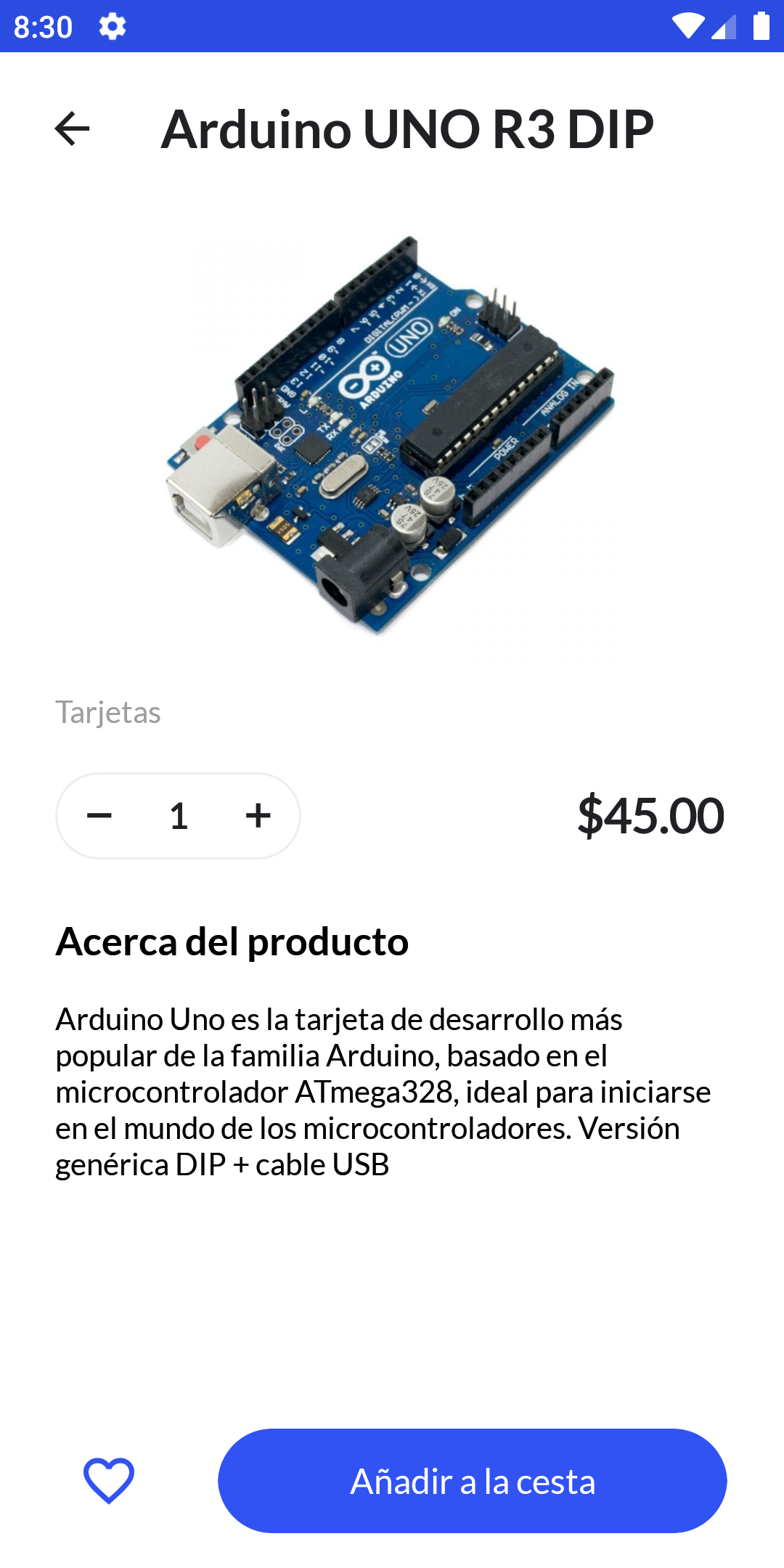Viewport: 784px width, 1568px height.
Task: Tap Añadir a la cesta
Action: 473,1481
